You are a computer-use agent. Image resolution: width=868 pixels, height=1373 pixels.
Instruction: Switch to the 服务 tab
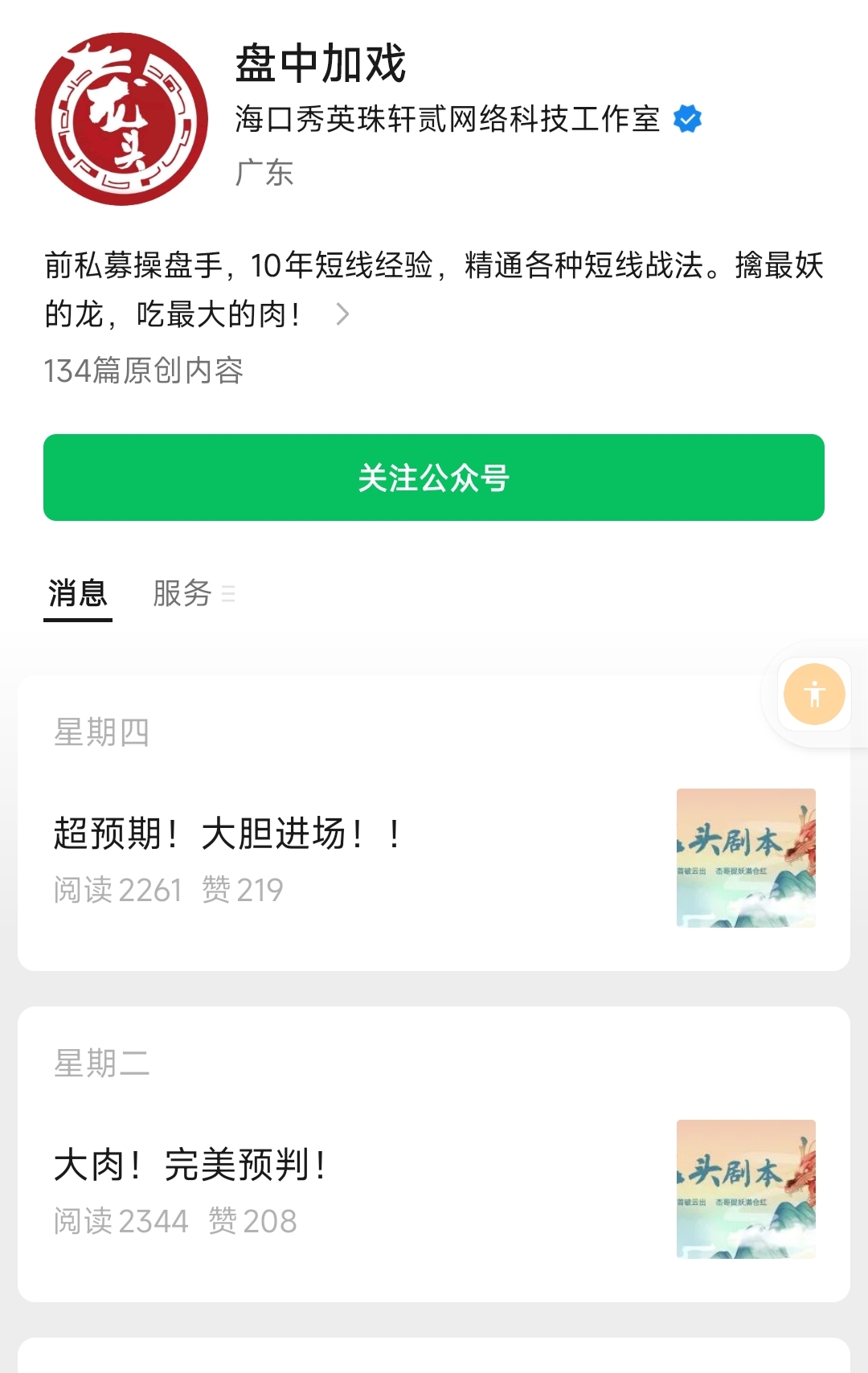[183, 593]
